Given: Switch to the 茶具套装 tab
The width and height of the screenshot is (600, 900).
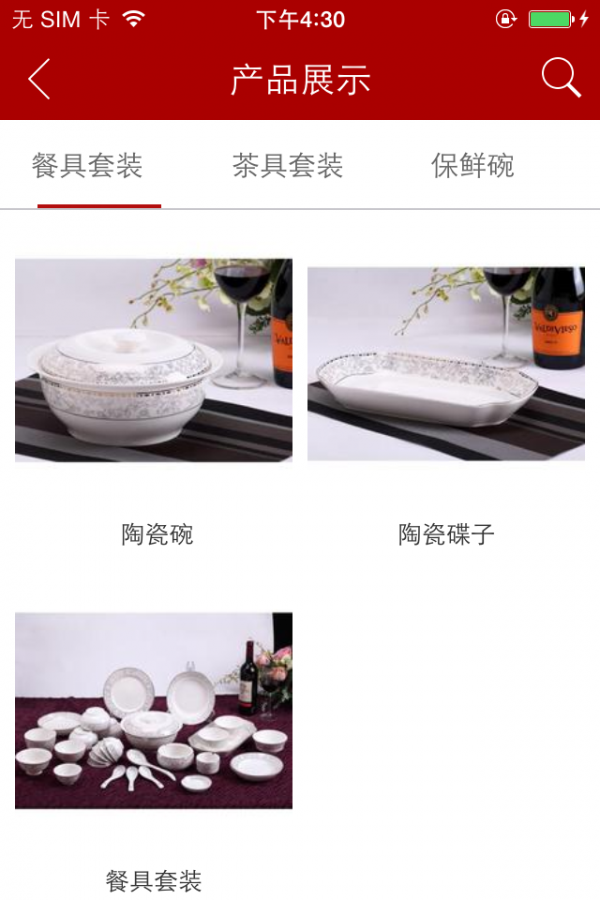Looking at the screenshot, I should [288, 166].
